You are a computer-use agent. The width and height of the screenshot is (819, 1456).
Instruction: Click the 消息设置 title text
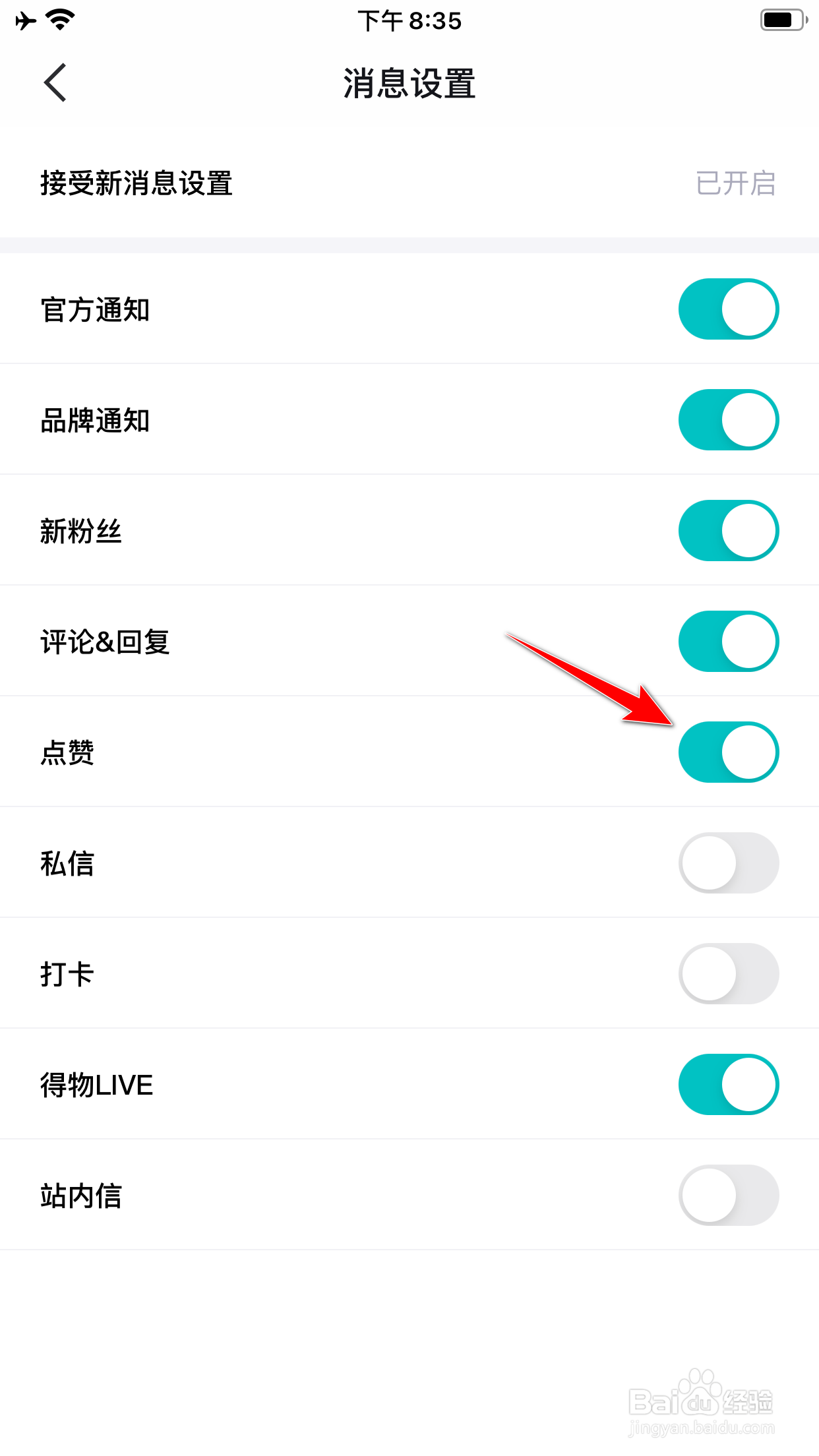[x=409, y=82]
